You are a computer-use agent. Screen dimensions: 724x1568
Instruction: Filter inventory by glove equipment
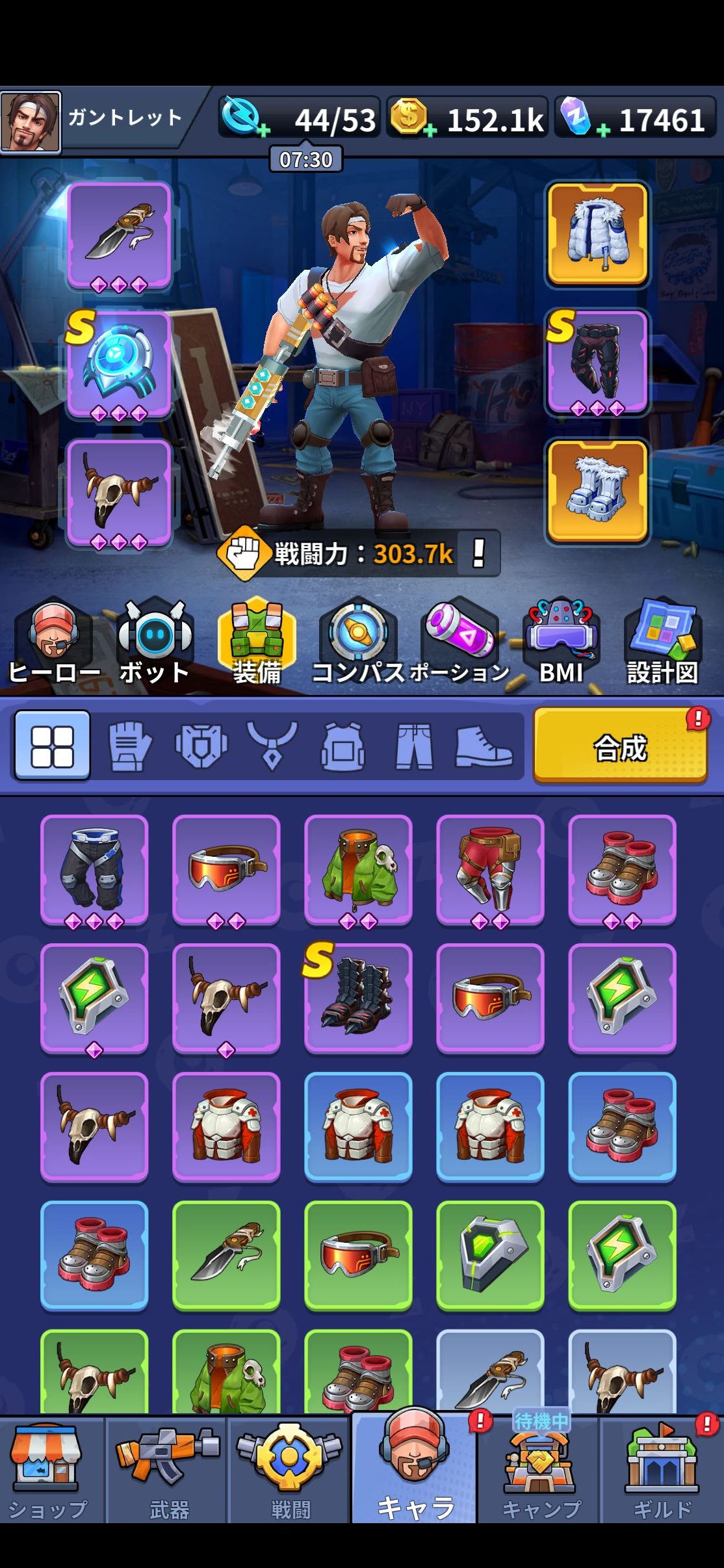click(129, 746)
